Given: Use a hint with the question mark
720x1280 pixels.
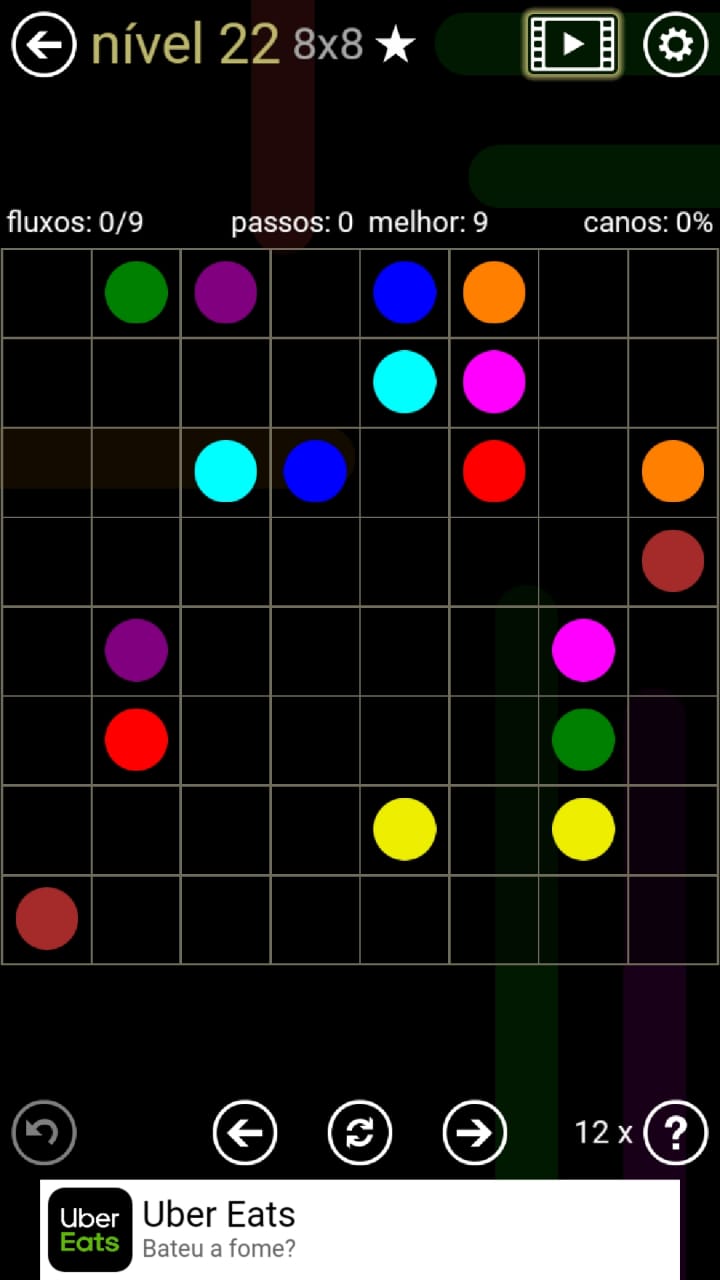Looking at the screenshot, I should (x=676, y=1132).
